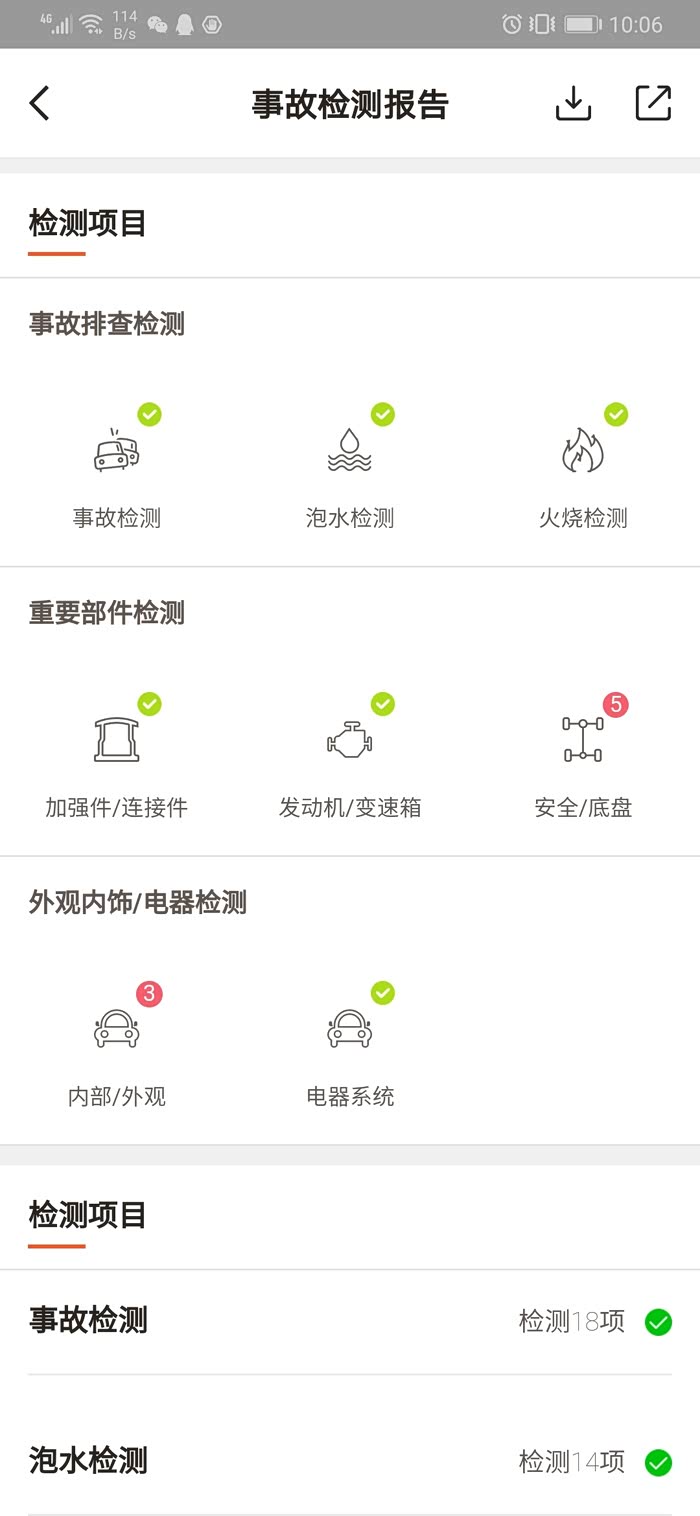
Task: Download the inspection report
Action: 573,104
